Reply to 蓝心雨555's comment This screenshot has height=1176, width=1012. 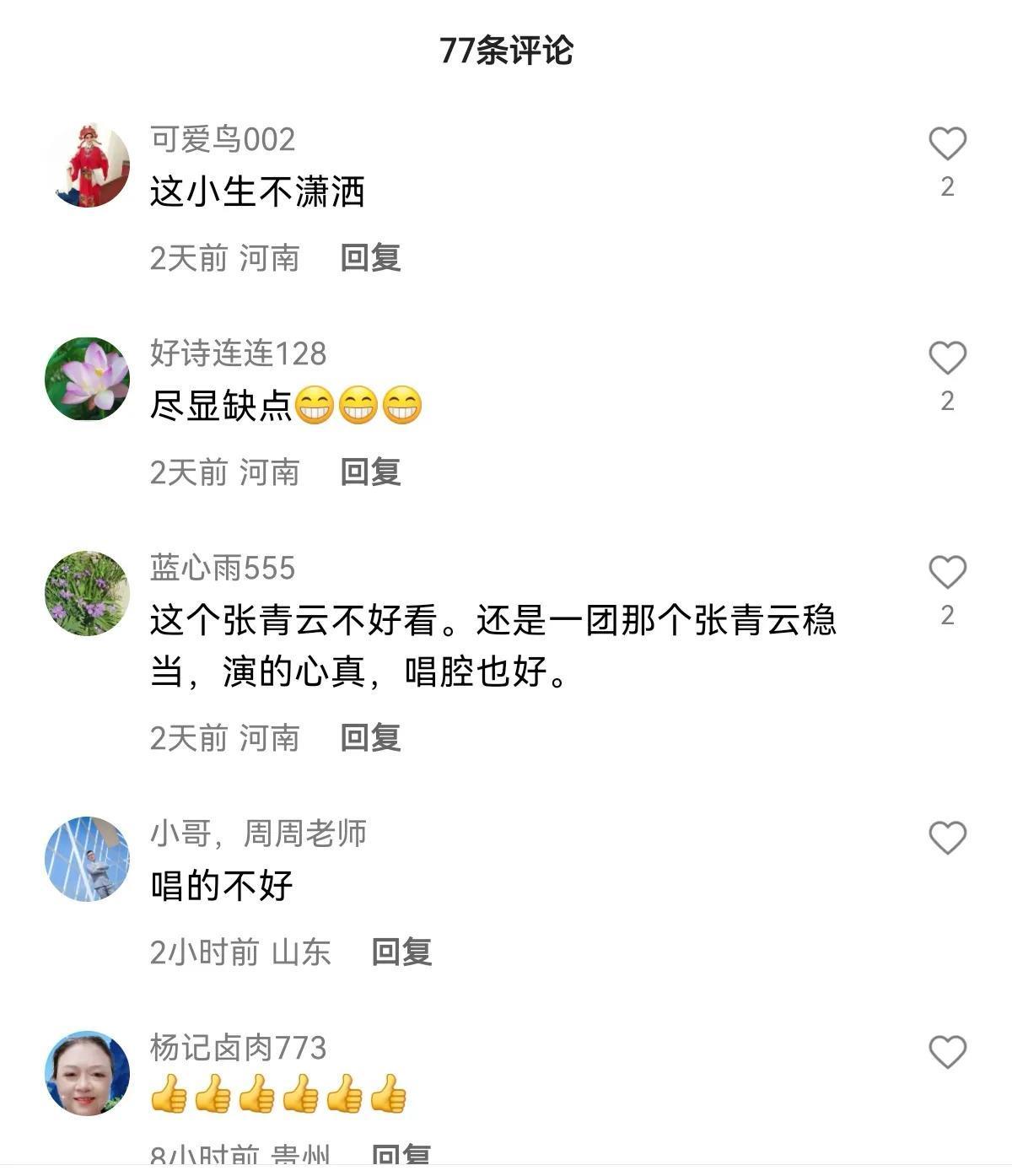coord(370,737)
